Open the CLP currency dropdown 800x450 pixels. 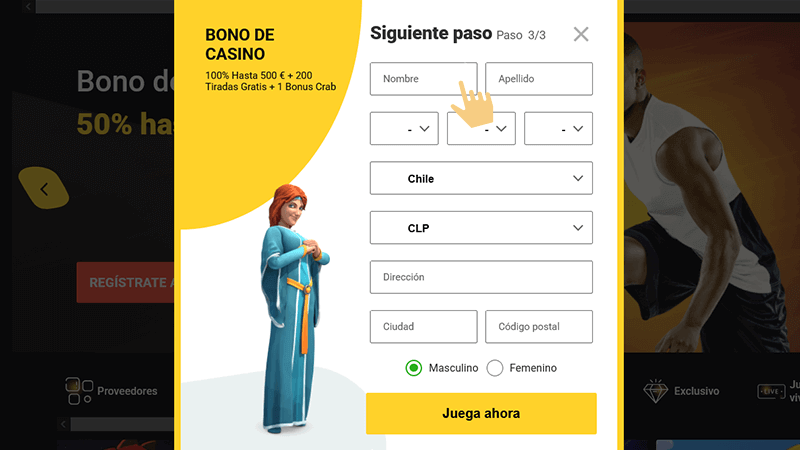[x=481, y=228]
